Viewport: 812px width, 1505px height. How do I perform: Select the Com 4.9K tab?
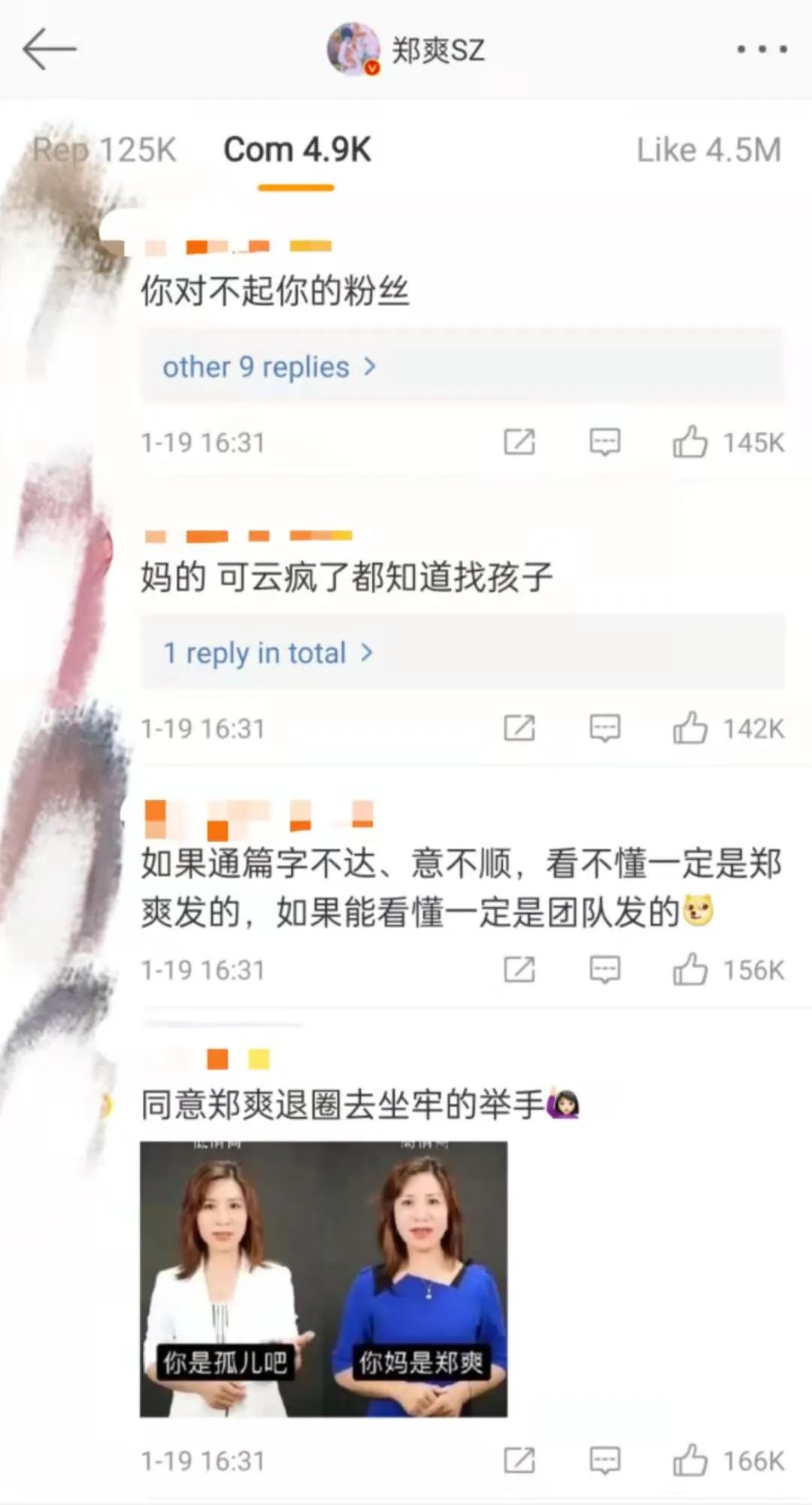(x=297, y=150)
